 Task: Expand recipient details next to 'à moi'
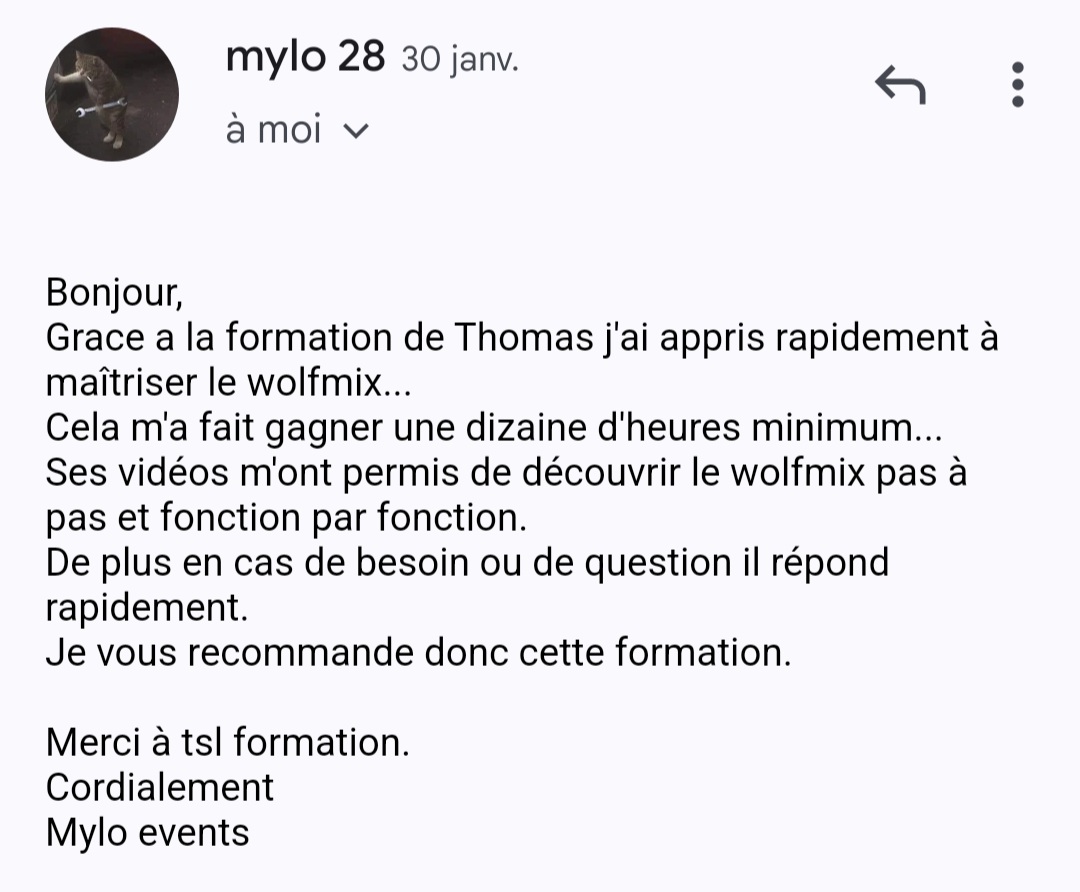pyautogui.click(x=356, y=131)
